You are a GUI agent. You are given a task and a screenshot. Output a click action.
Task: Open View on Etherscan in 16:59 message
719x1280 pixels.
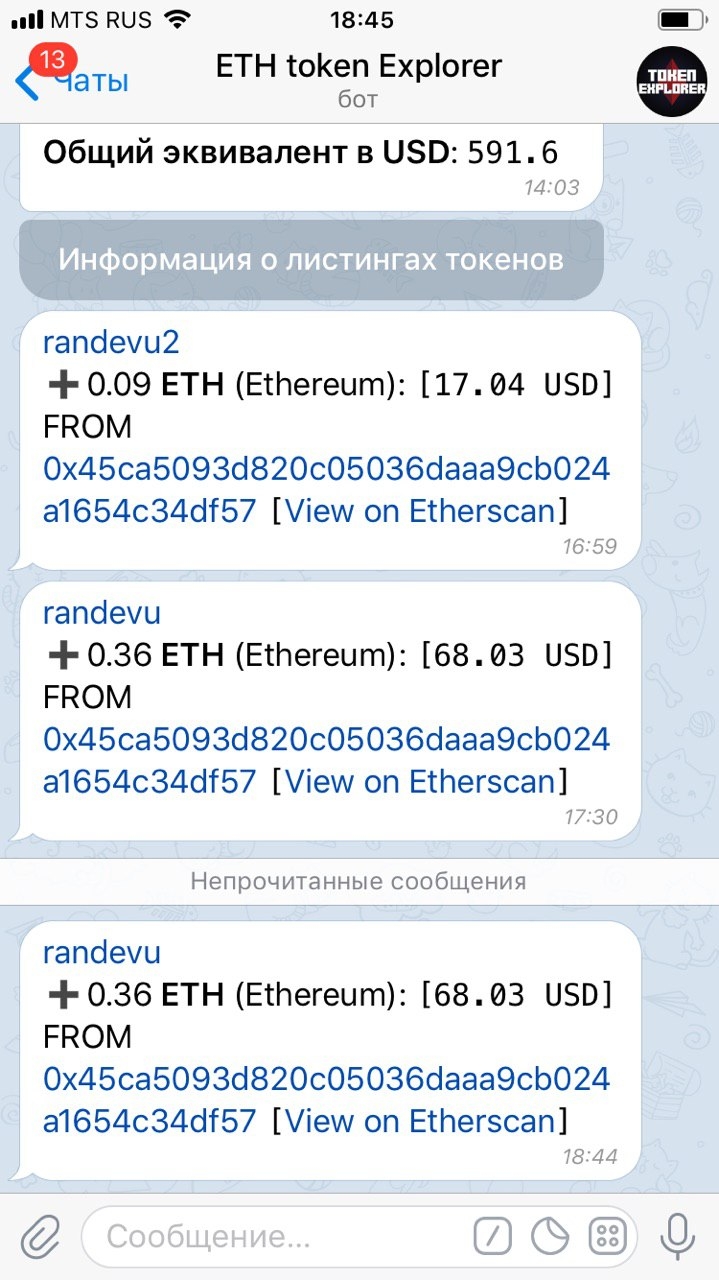pos(420,511)
